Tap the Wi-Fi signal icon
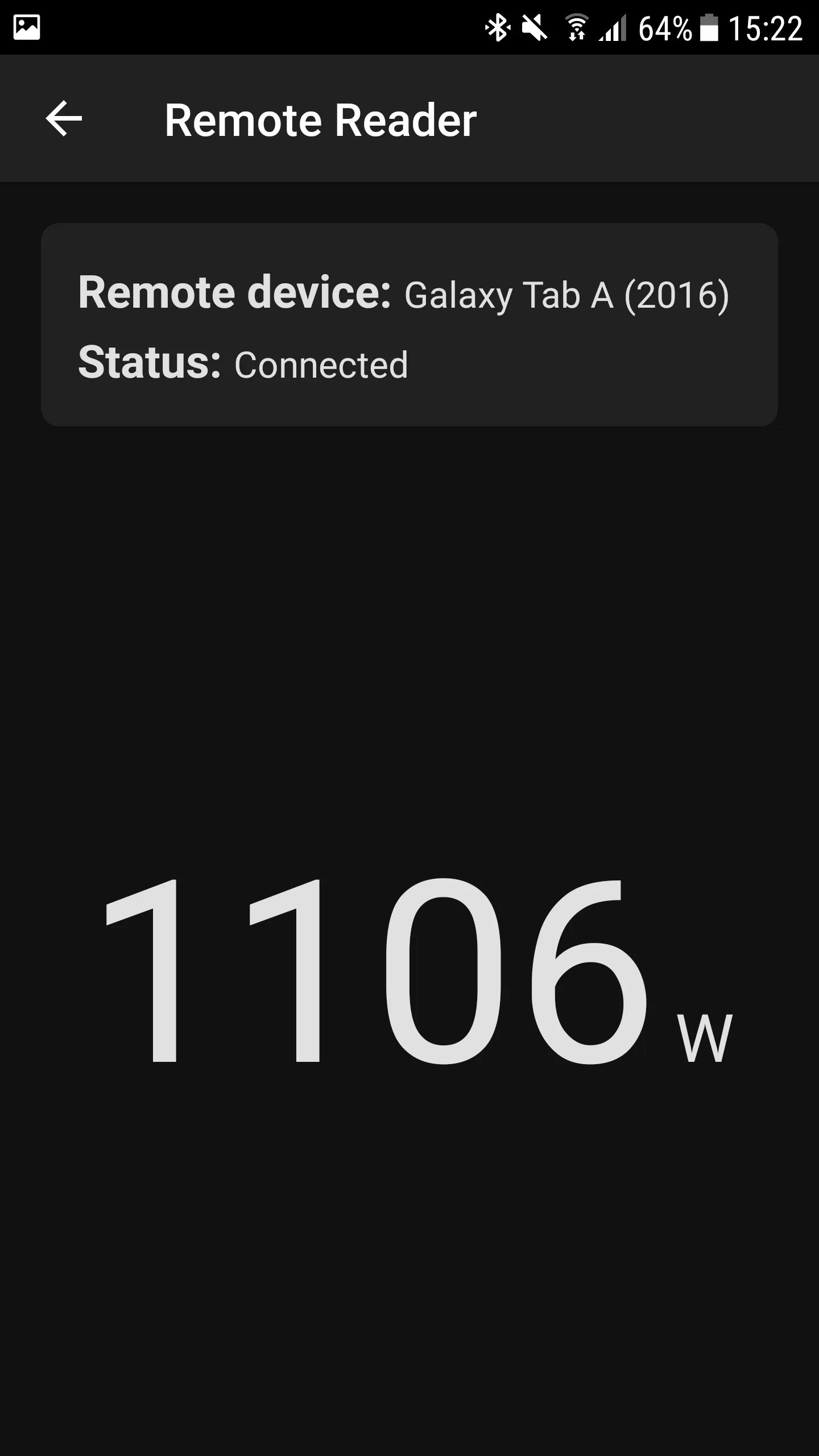 [578, 27]
